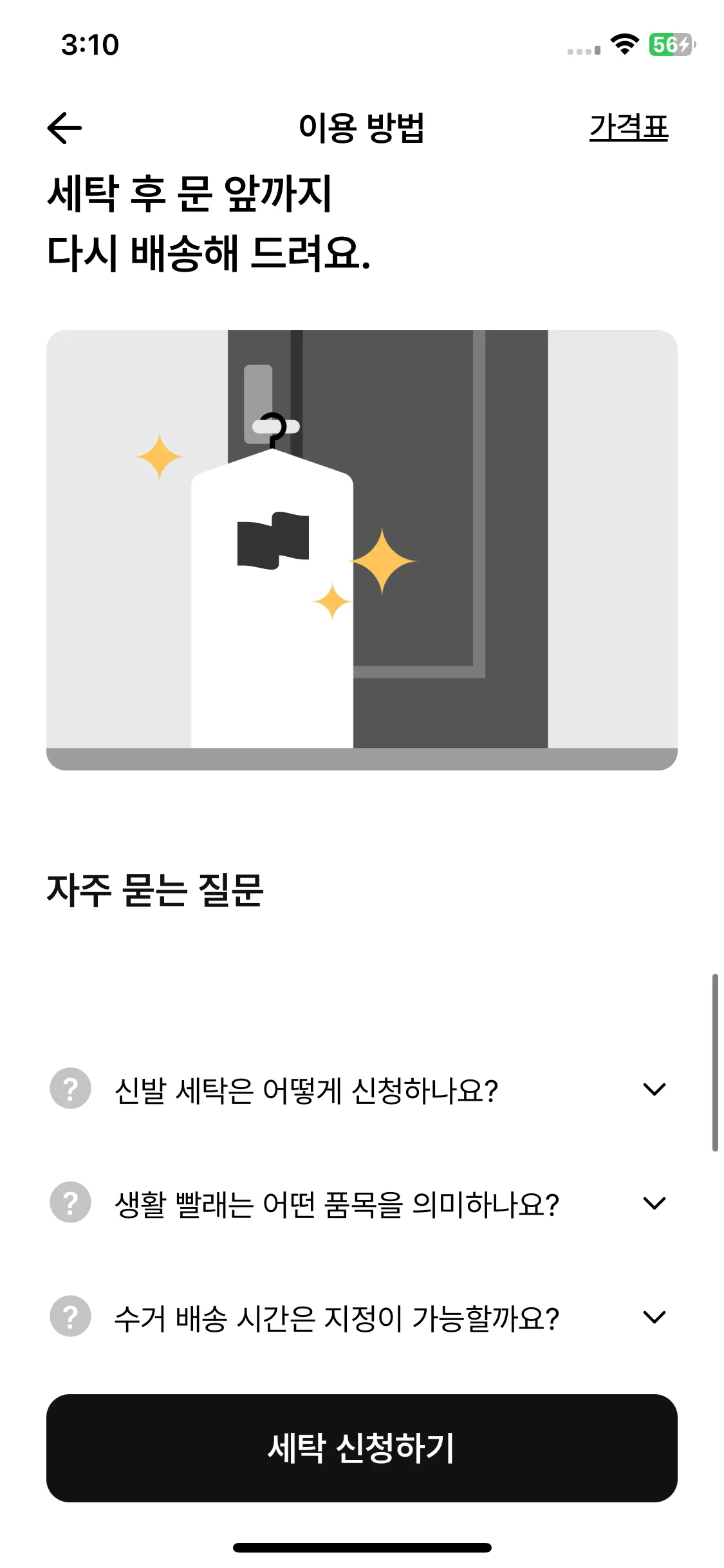Expand '생활 빨래는 어떤 품목을 의미하나요?' question
The height and width of the screenshot is (1568, 724).
tap(654, 1204)
